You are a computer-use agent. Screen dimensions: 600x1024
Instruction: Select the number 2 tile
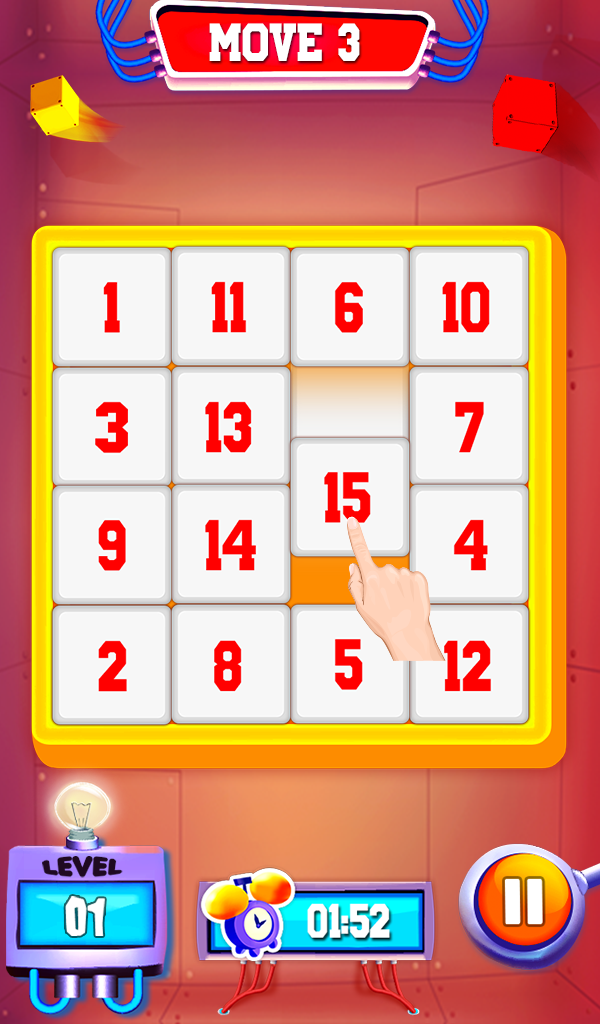111,665
